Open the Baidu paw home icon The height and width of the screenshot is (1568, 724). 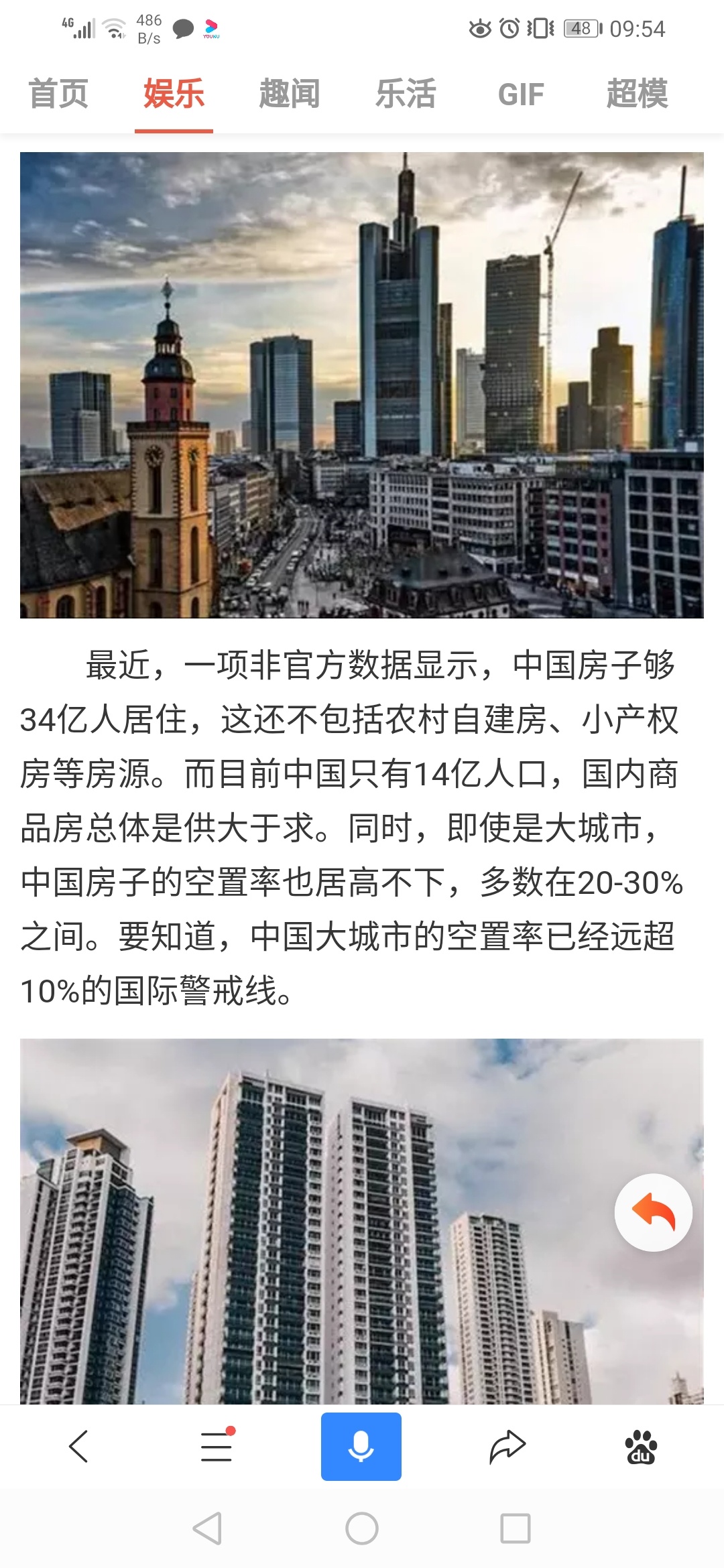641,1447
